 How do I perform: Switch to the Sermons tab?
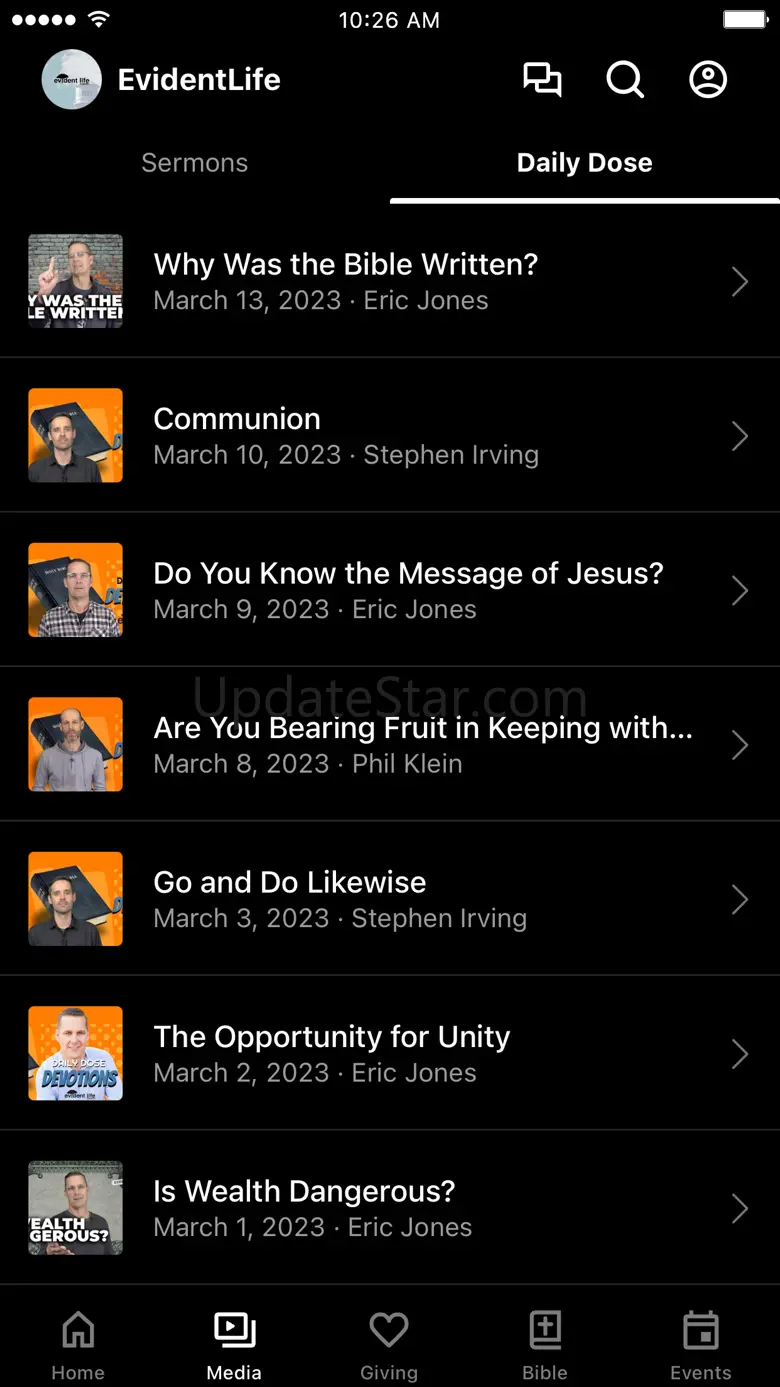195,163
